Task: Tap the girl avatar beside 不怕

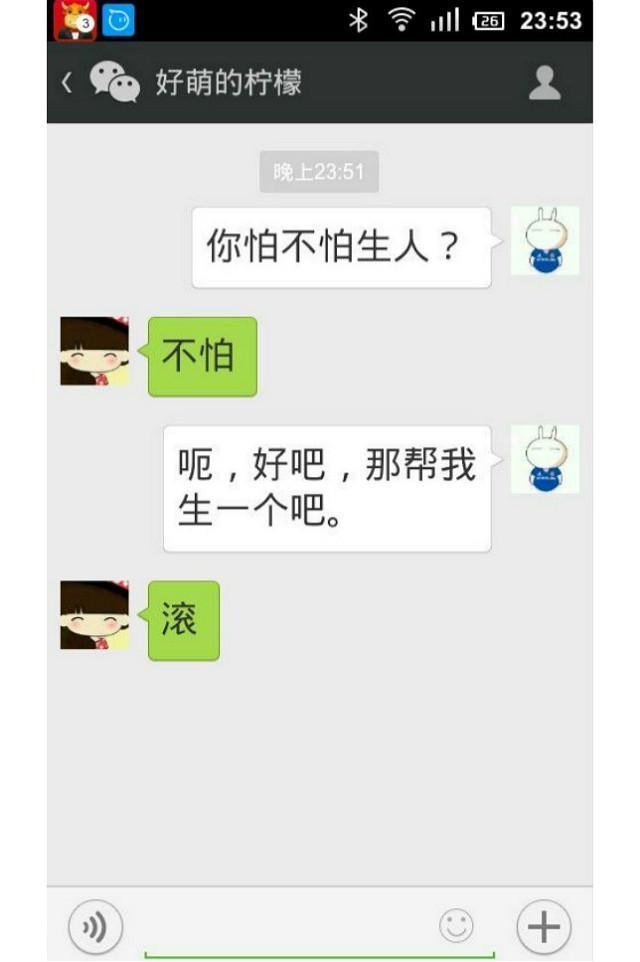Action: click(x=95, y=351)
